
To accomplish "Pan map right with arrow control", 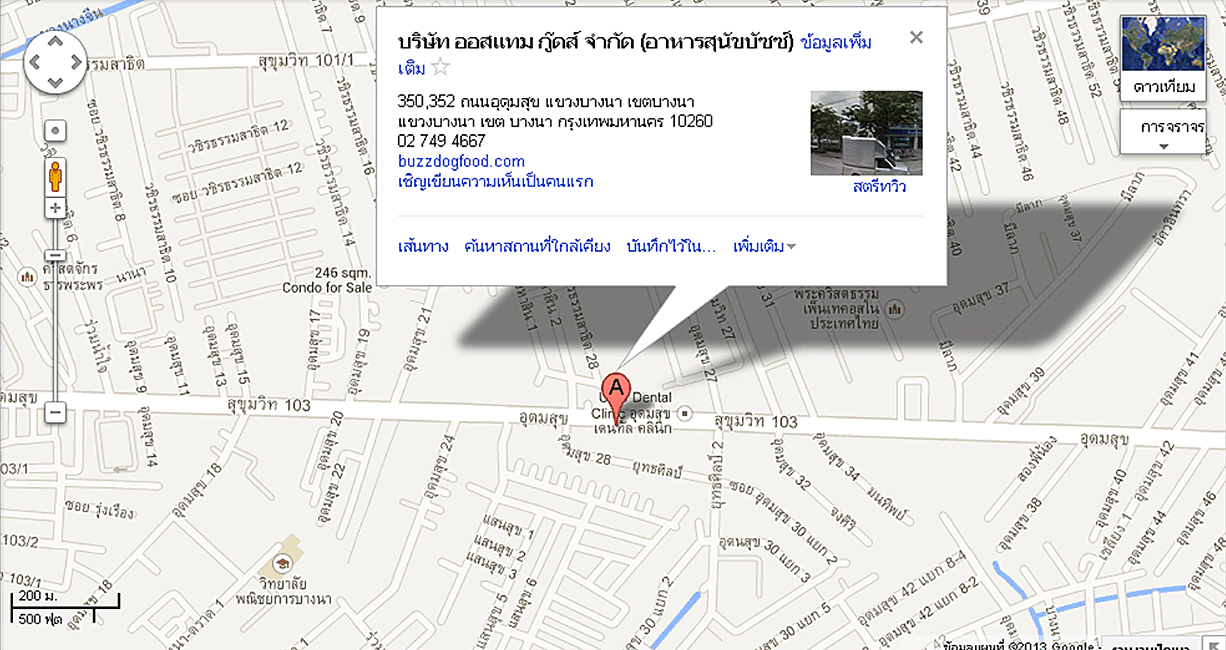I will (75, 62).
